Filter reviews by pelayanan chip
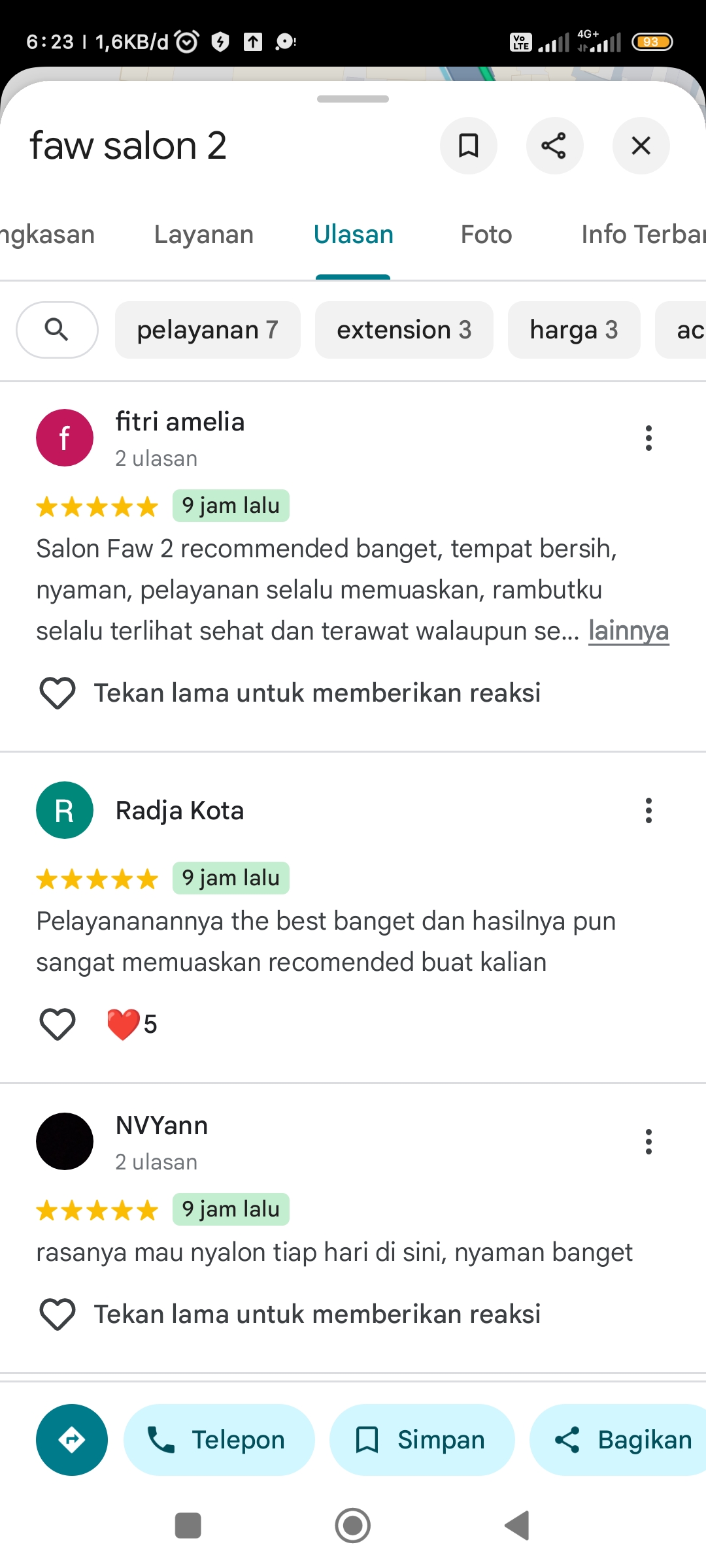 (x=207, y=330)
